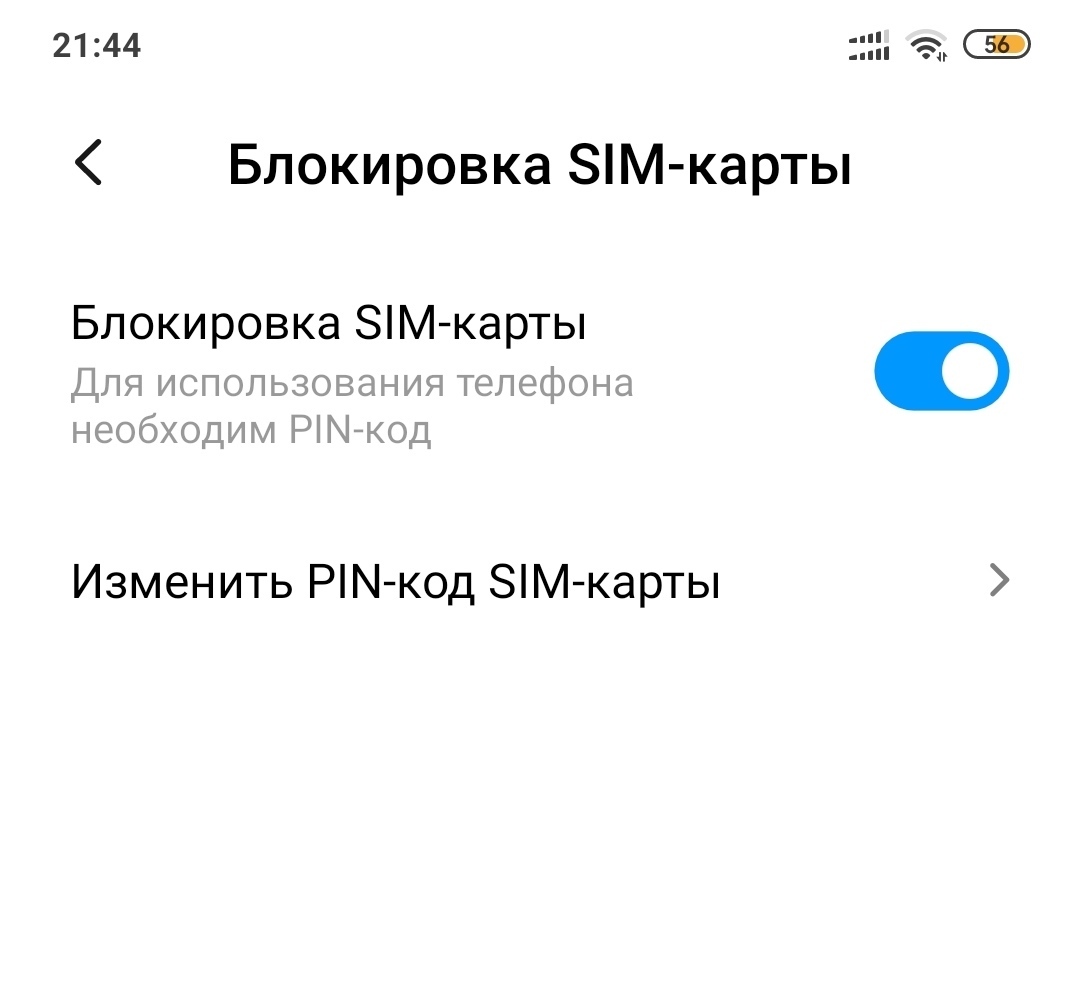The width and height of the screenshot is (1080, 1007).
Task: Disable the Блокировка SIM-карты switch
Action: point(941,372)
